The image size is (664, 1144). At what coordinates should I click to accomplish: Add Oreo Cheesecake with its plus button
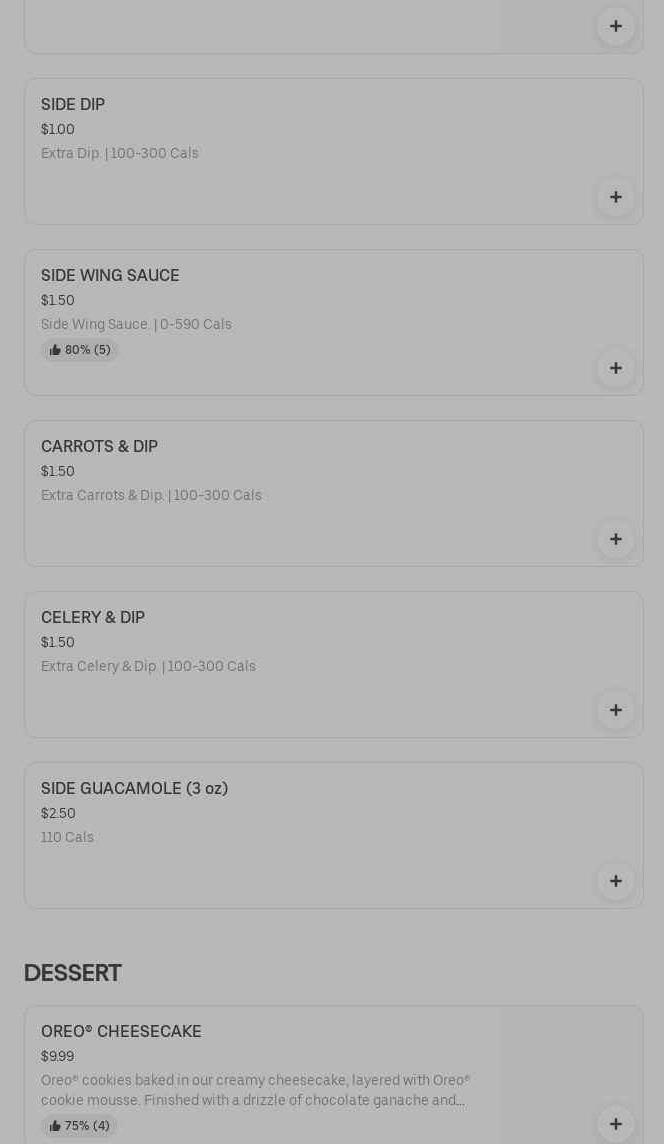tap(616, 1124)
